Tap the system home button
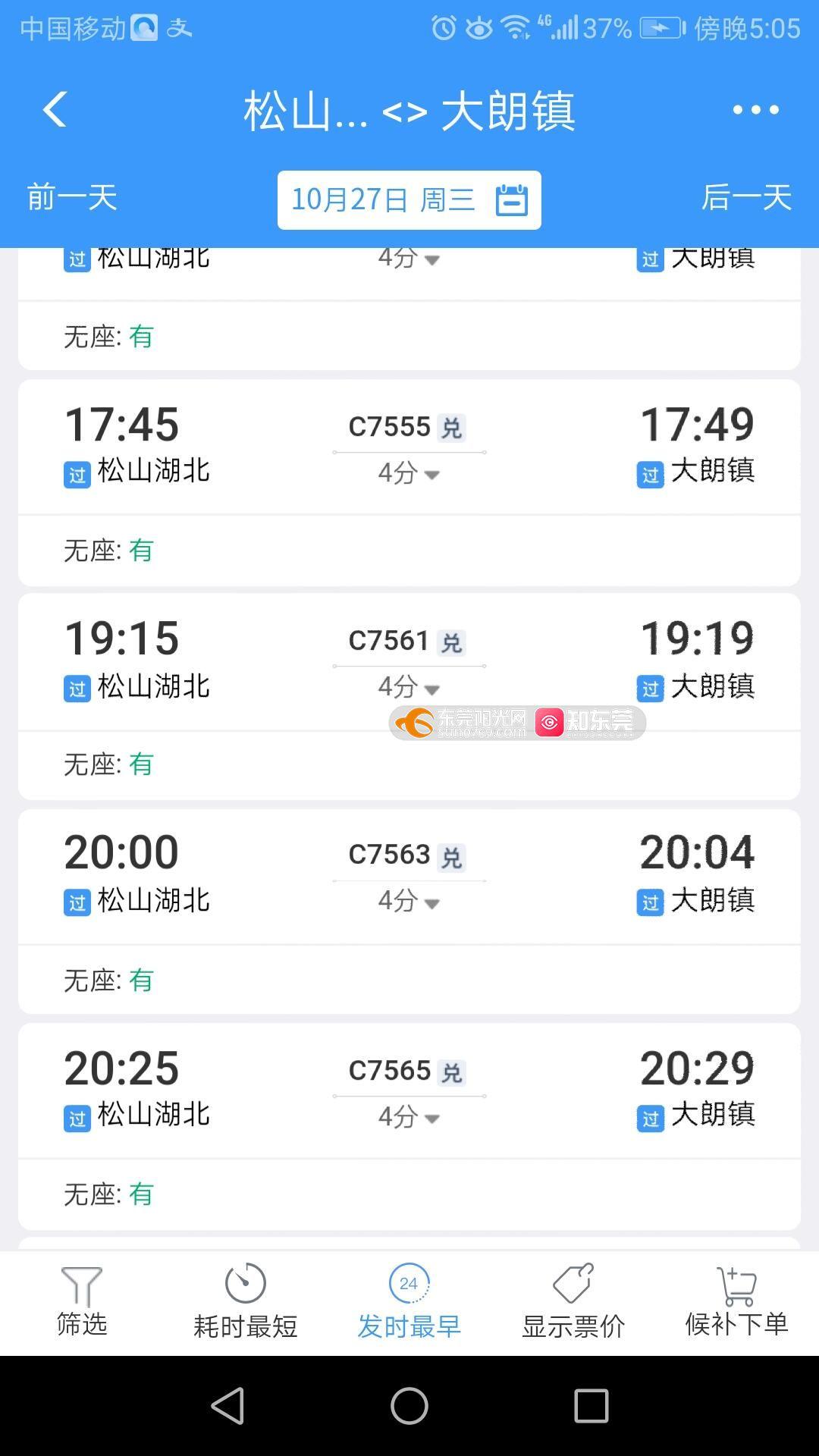This screenshot has height=1456, width=819. (x=409, y=1406)
